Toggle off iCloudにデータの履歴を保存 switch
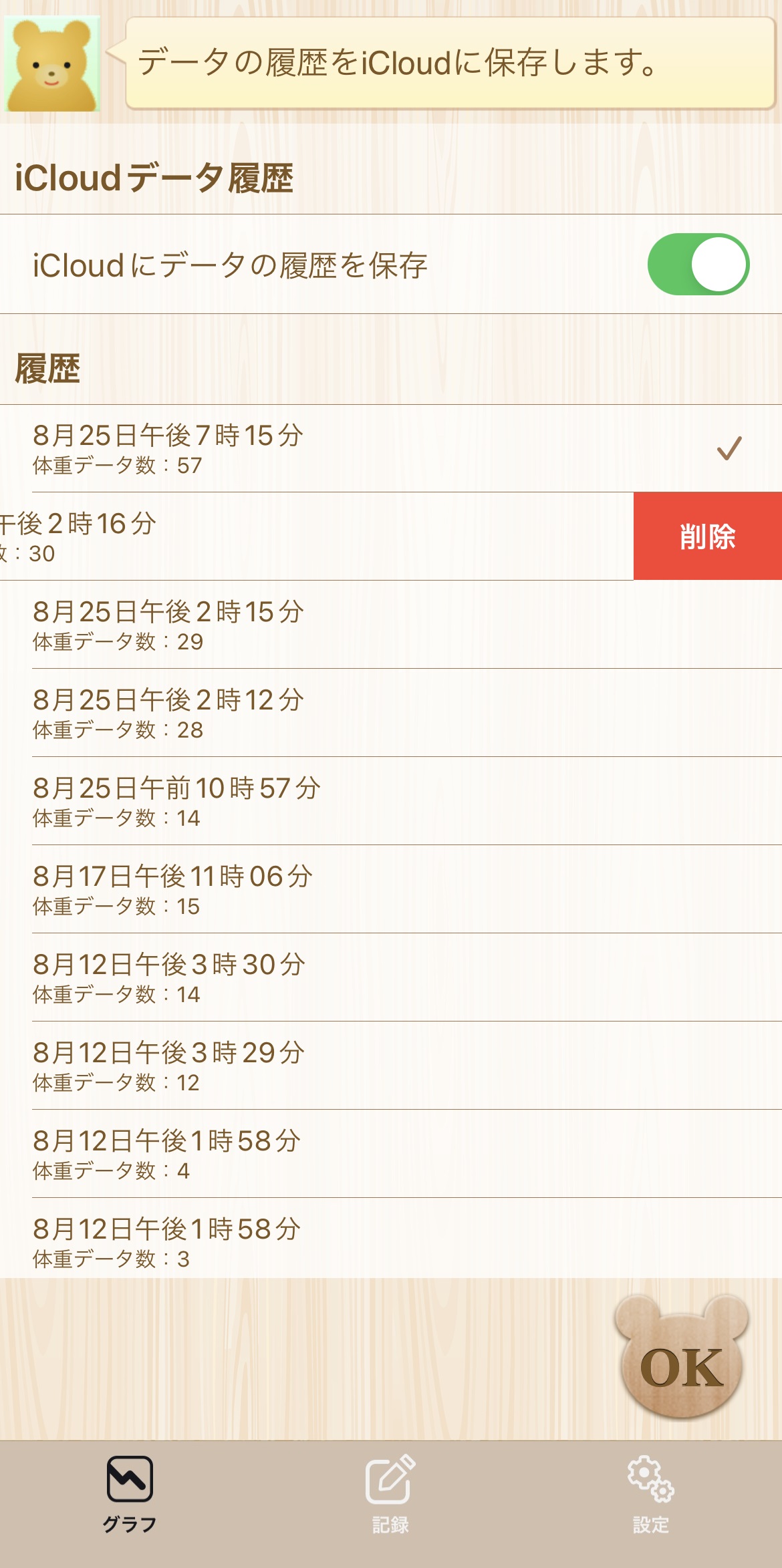The image size is (782, 1568). 698,265
